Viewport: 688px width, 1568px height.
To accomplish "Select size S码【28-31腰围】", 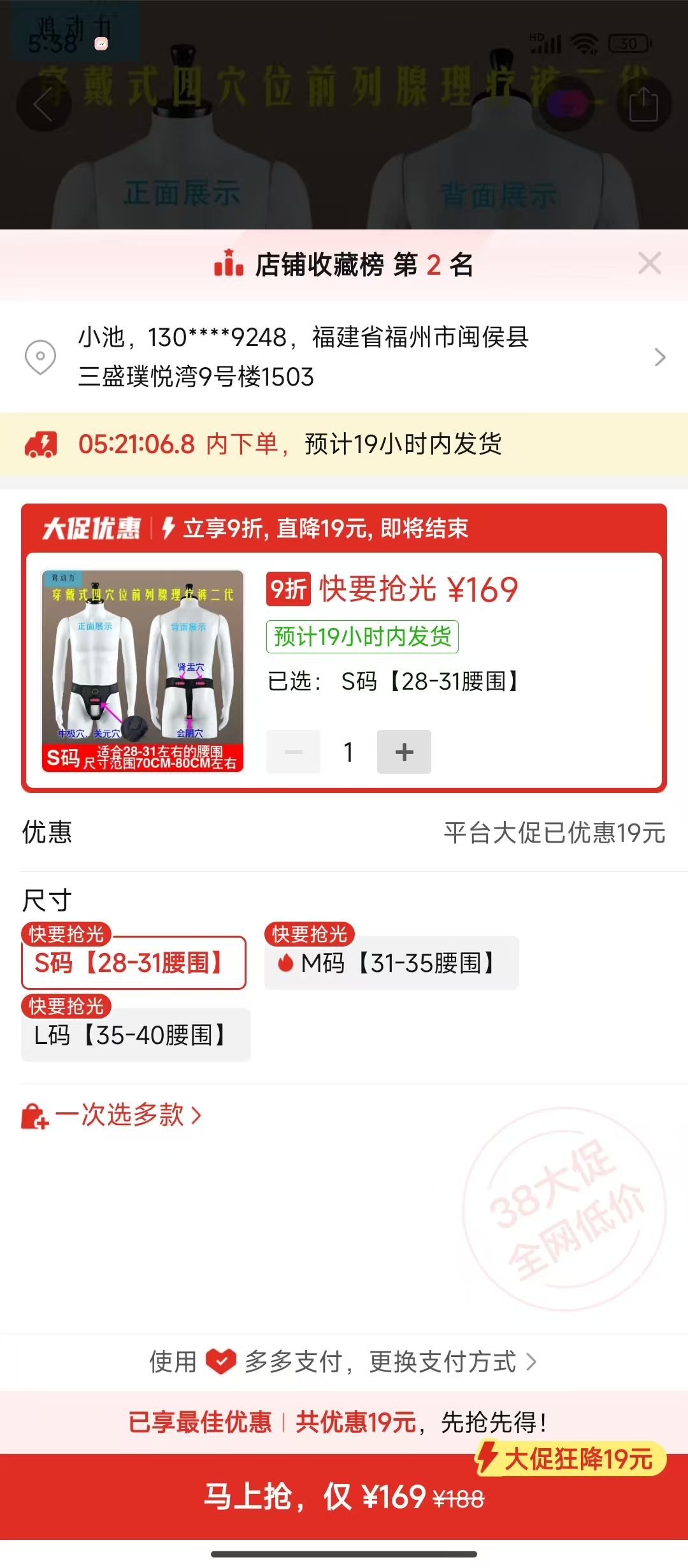I will [134, 962].
